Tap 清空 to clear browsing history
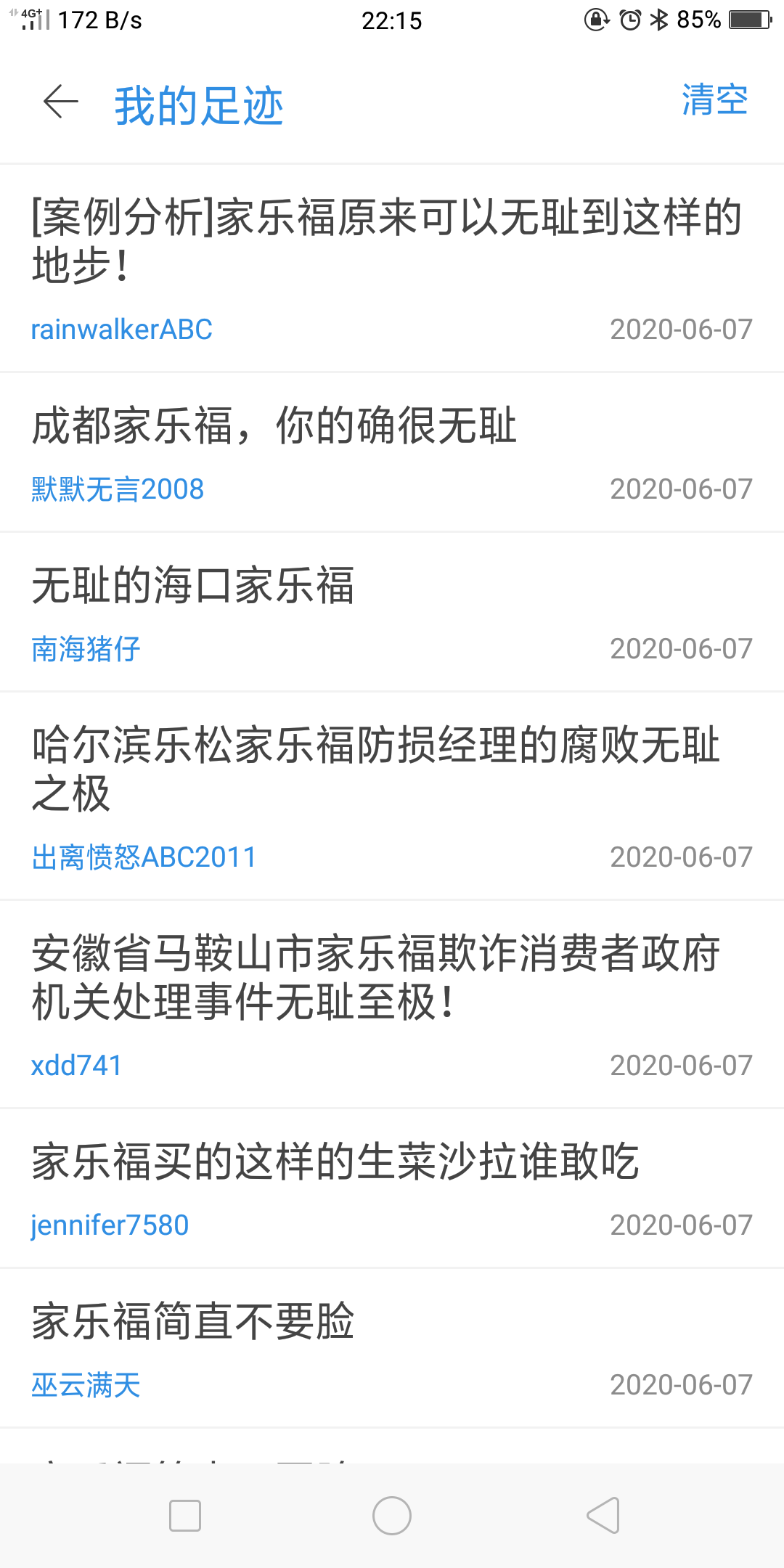The width and height of the screenshot is (784, 1568). pos(714,100)
